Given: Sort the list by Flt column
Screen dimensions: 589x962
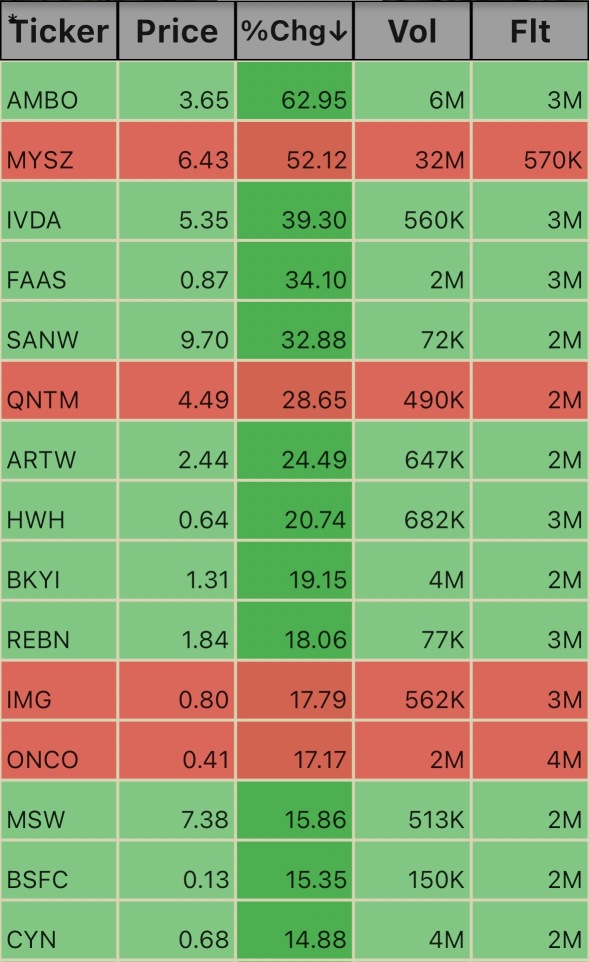Looking at the screenshot, I should 530,31.
